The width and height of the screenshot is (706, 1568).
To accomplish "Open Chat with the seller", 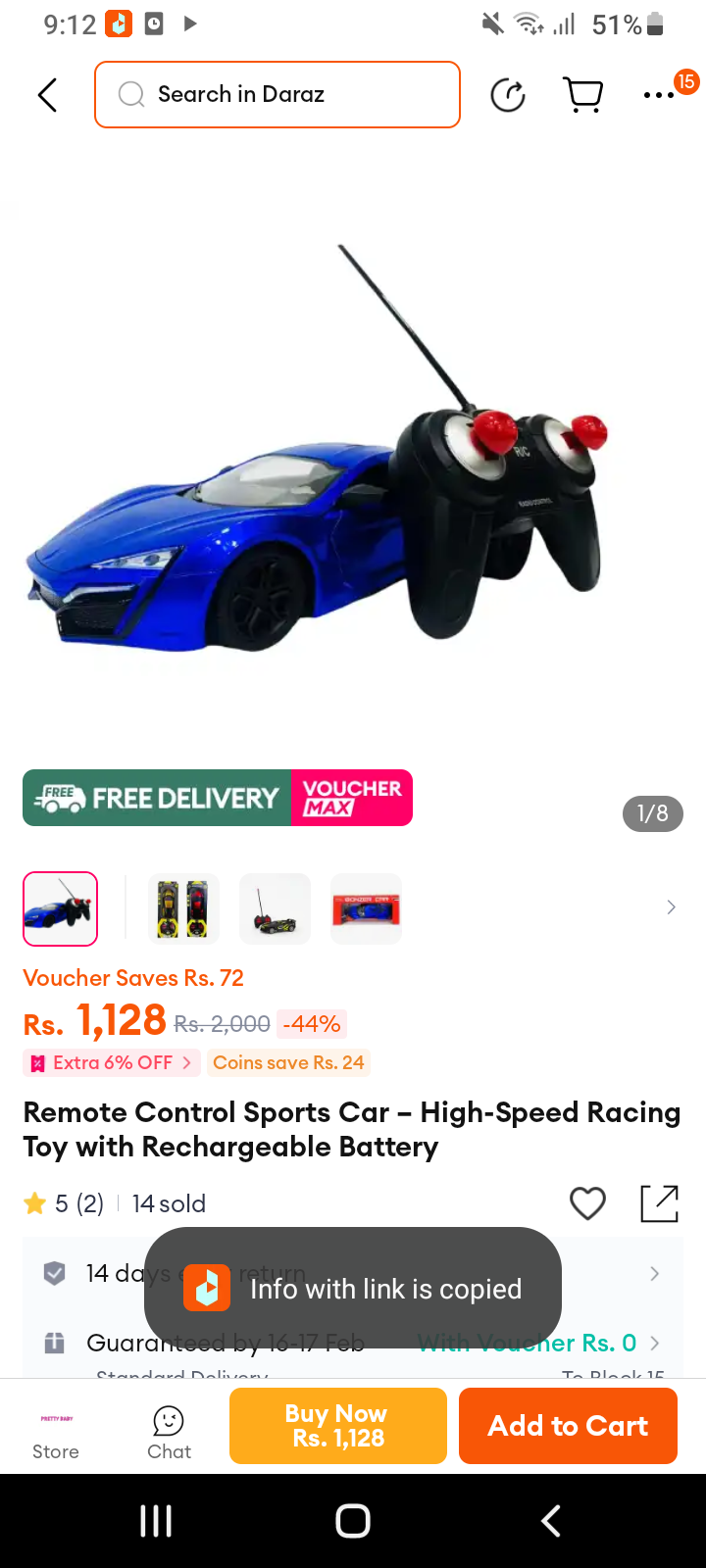I will coord(169,1433).
